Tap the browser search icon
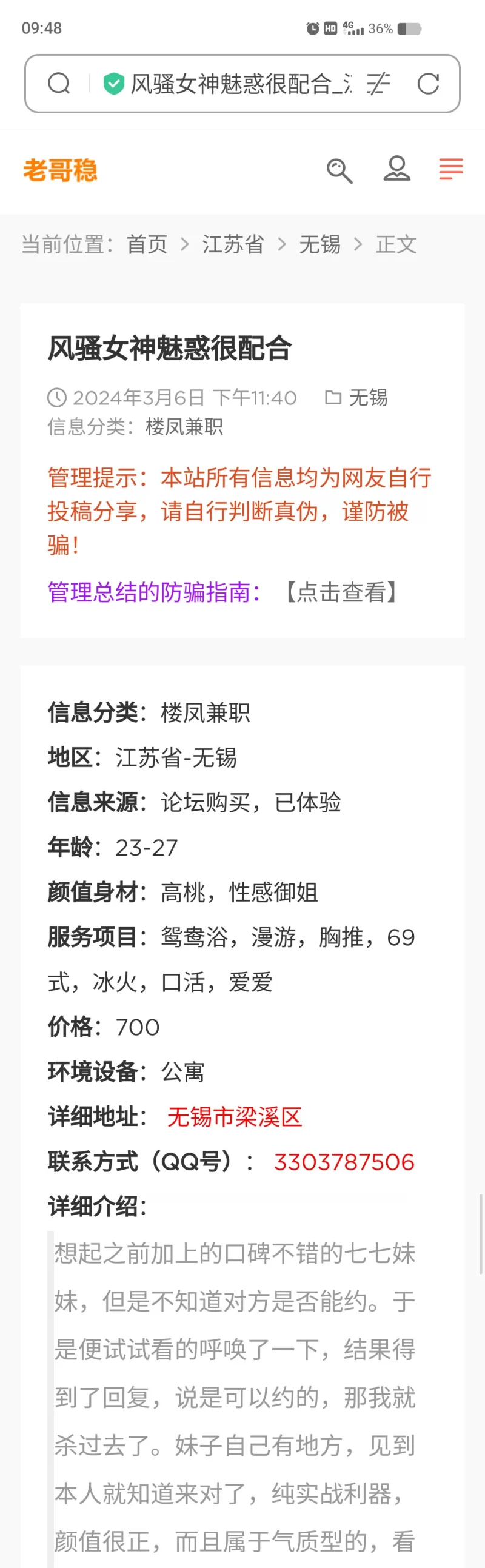The width and height of the screenshot is (485, 1568). tap(59, 84)
